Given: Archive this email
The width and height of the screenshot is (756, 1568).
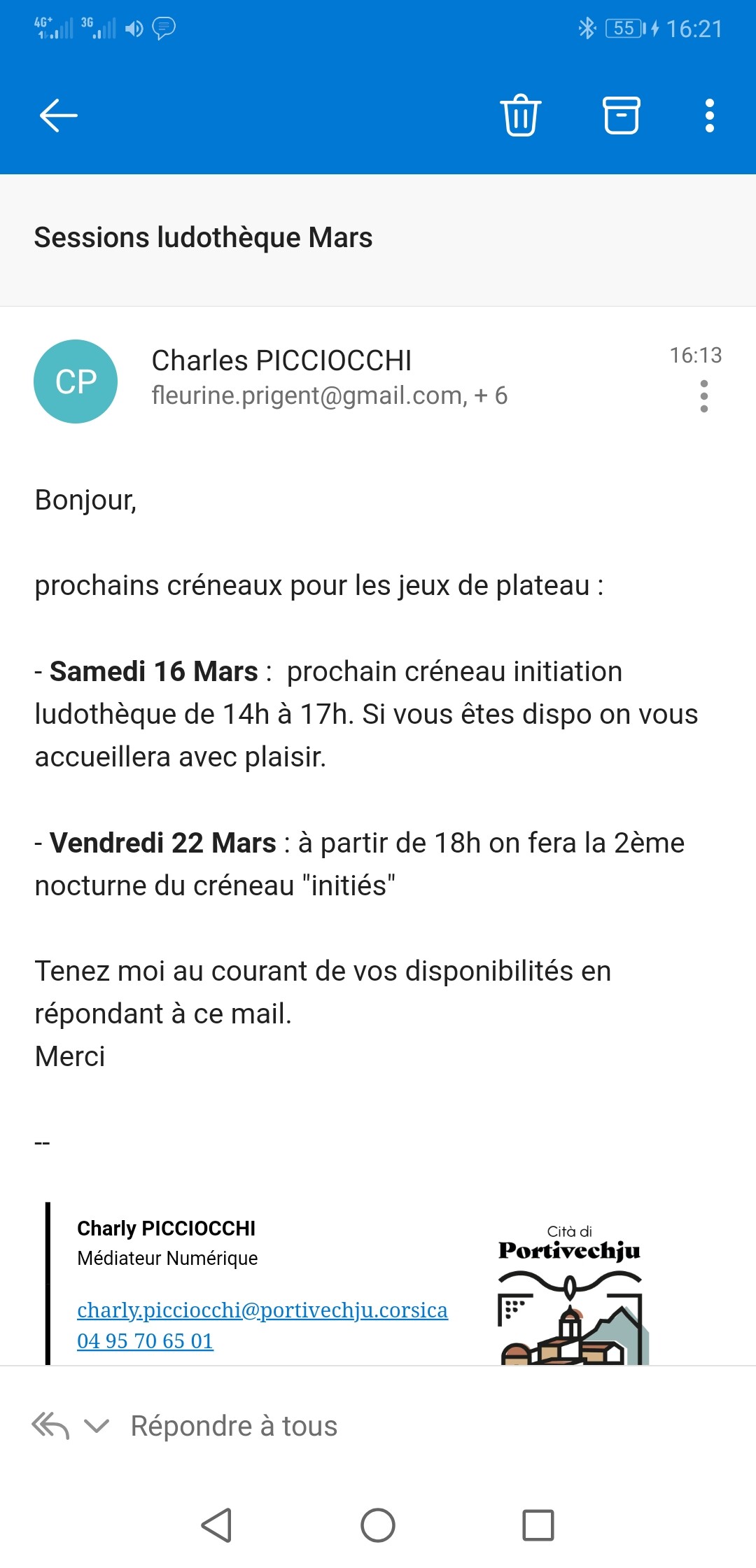Looking at the screenshot, I should pyautogui.click(x=622, y=115).
